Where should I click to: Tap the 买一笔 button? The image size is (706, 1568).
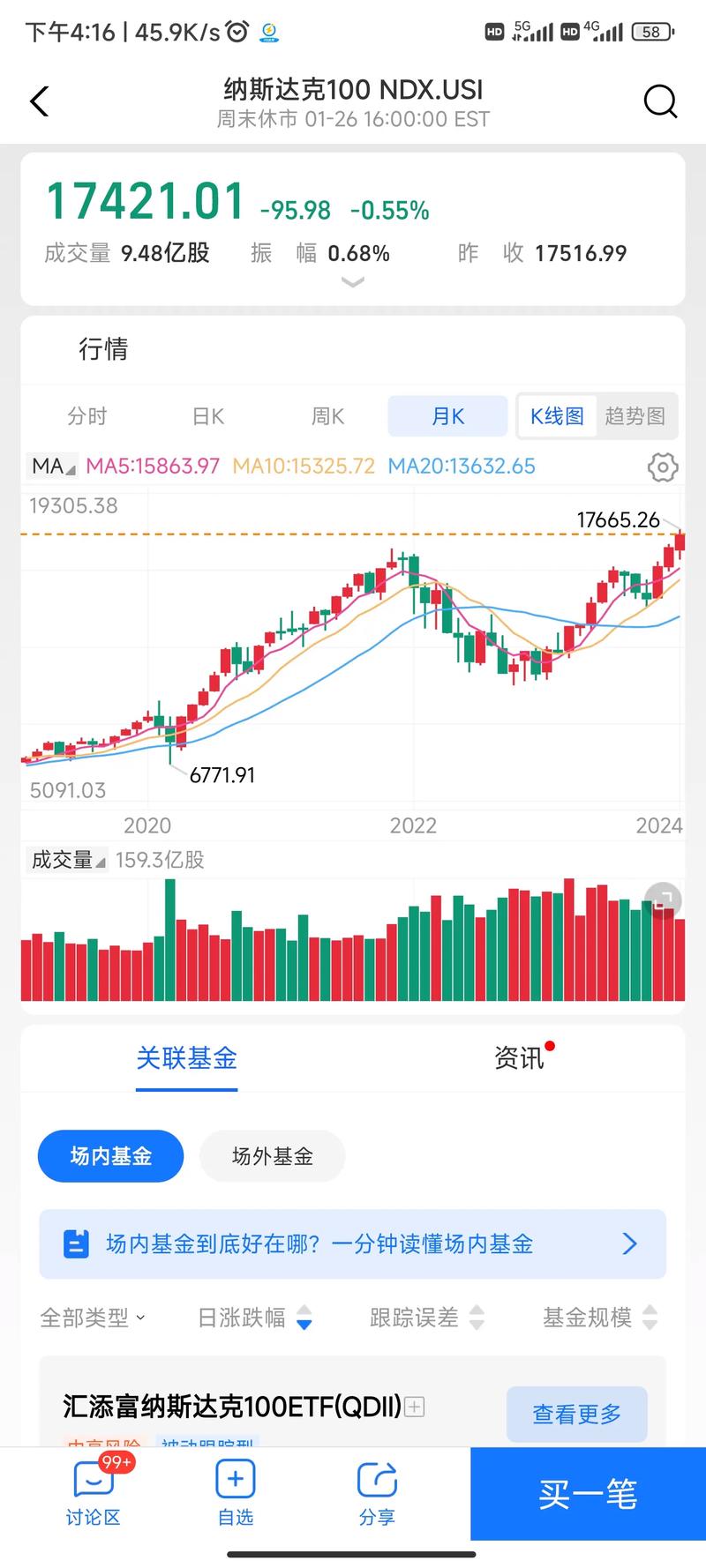[x=588, y=1494]
